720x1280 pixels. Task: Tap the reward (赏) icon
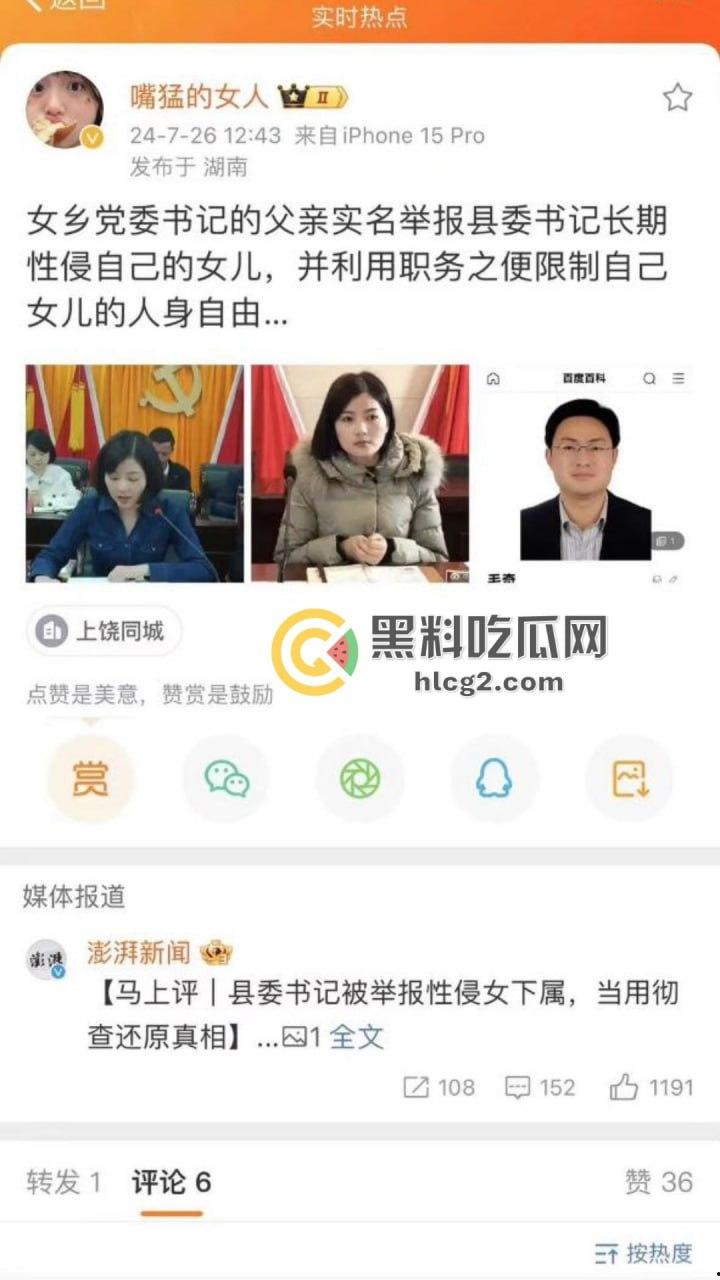point(90,778)
